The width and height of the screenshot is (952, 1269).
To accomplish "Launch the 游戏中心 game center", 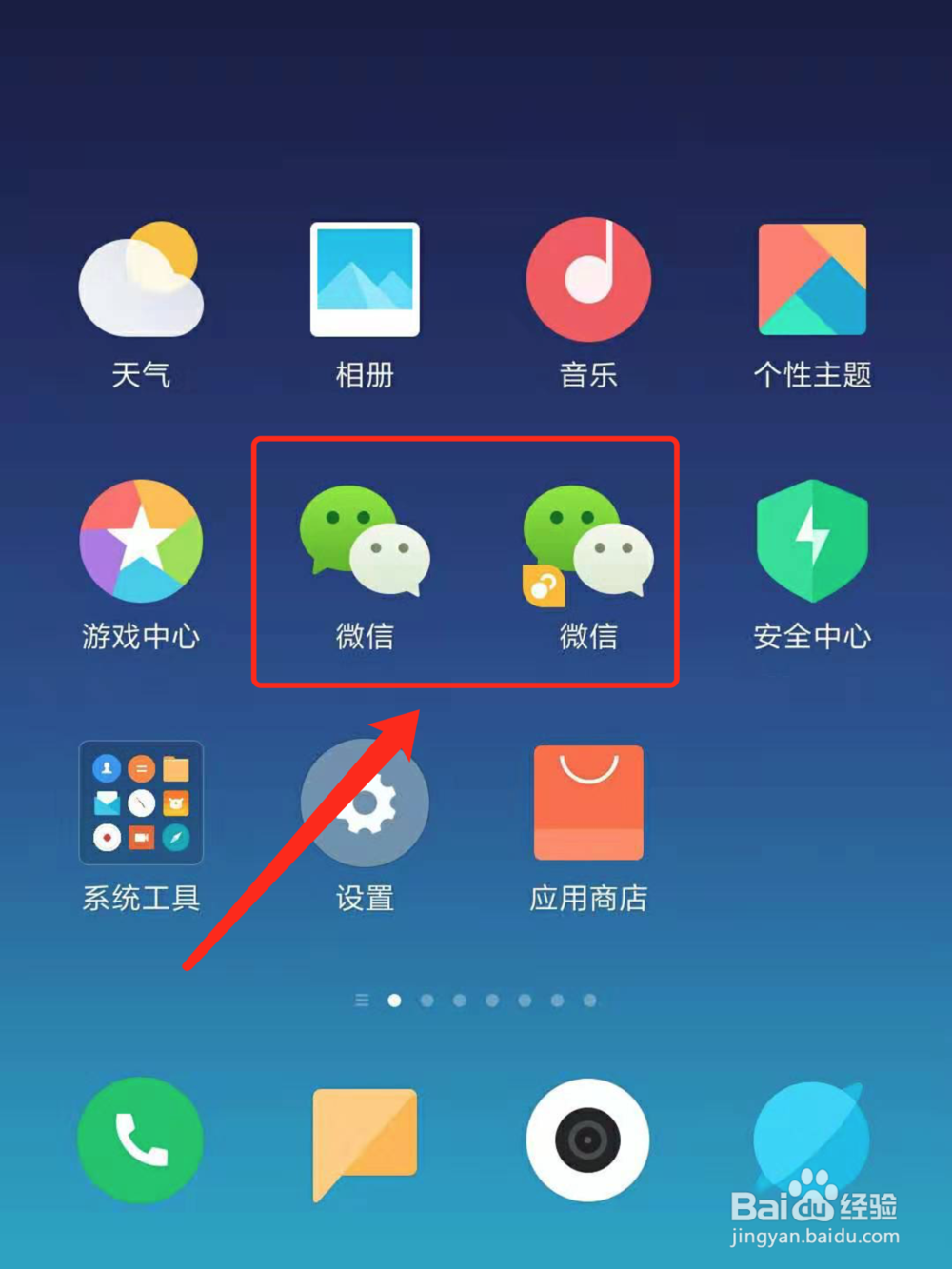I will click(141, 543).
